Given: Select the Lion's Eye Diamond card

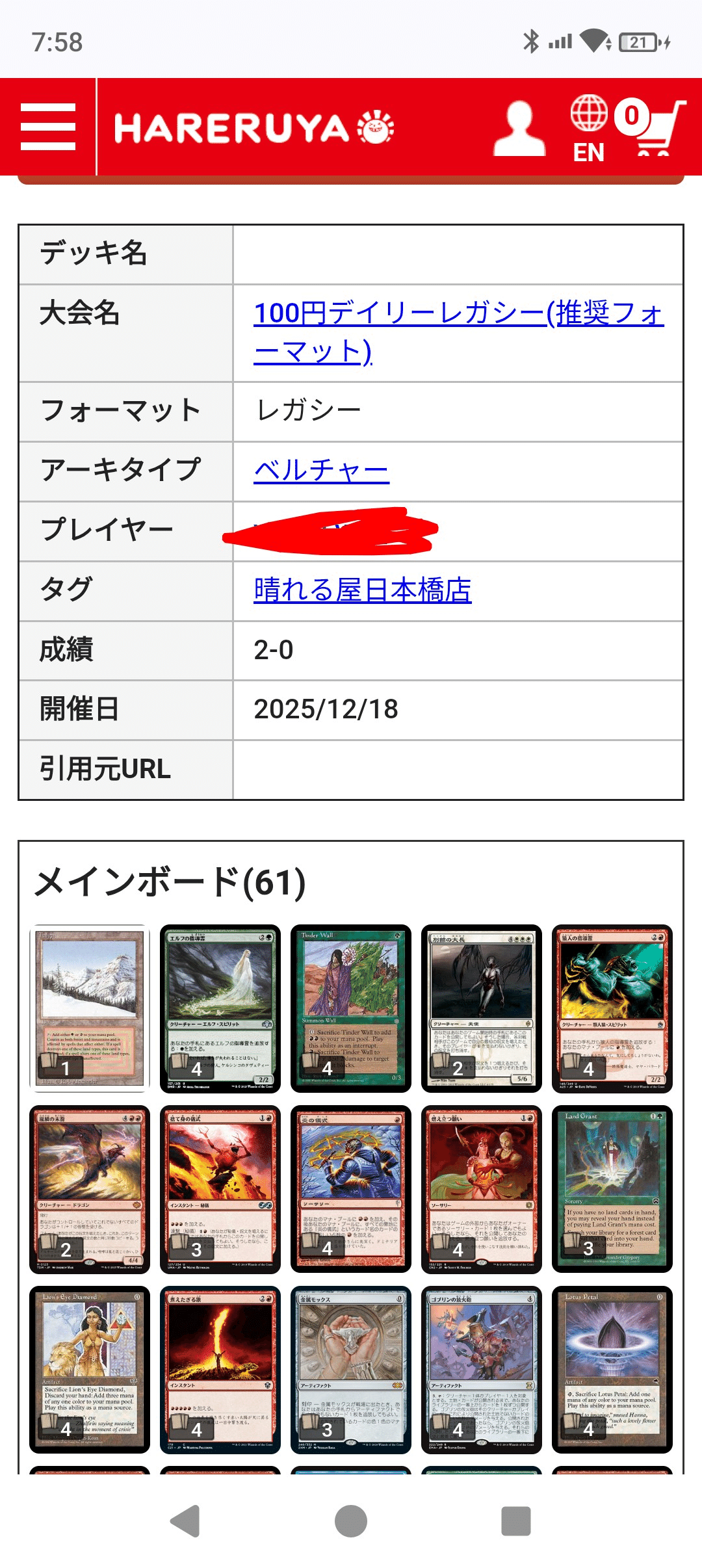Looking at the screenshot, I should click(x=90, y=1370).
